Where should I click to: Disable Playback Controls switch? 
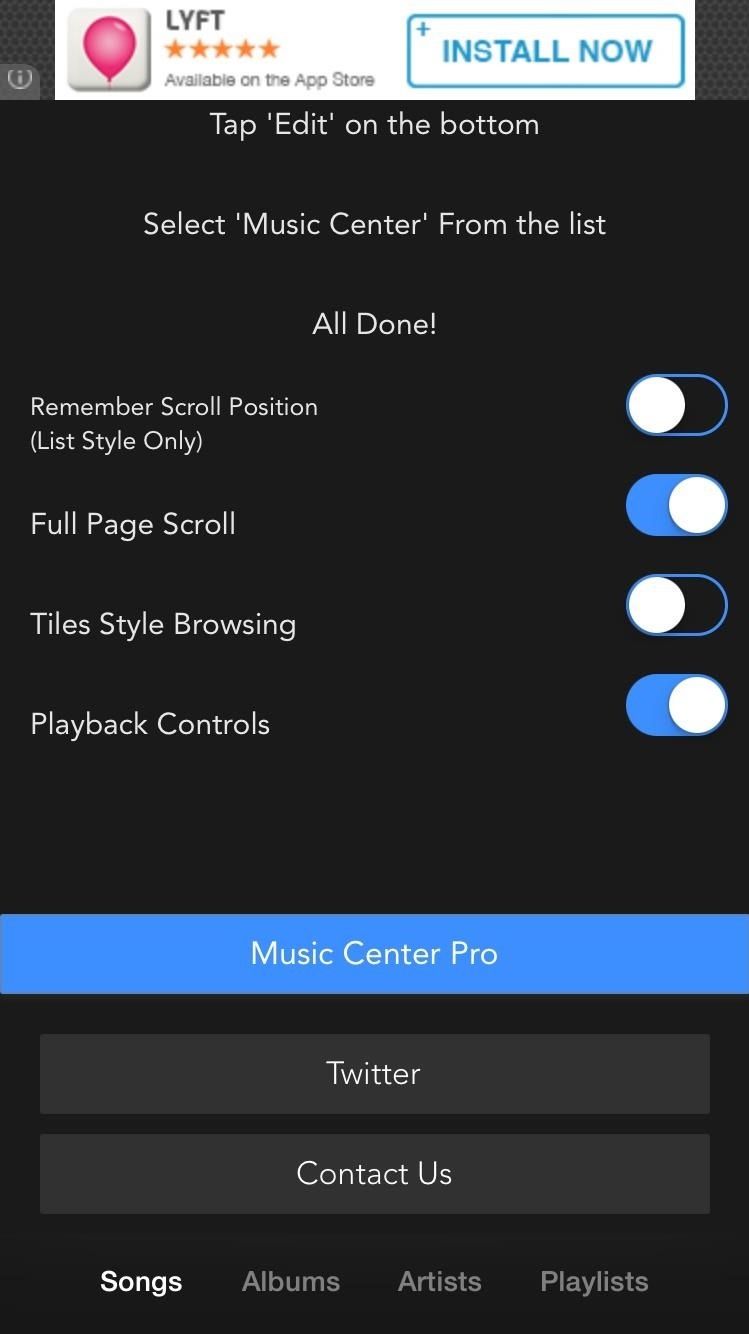(676, 705)
